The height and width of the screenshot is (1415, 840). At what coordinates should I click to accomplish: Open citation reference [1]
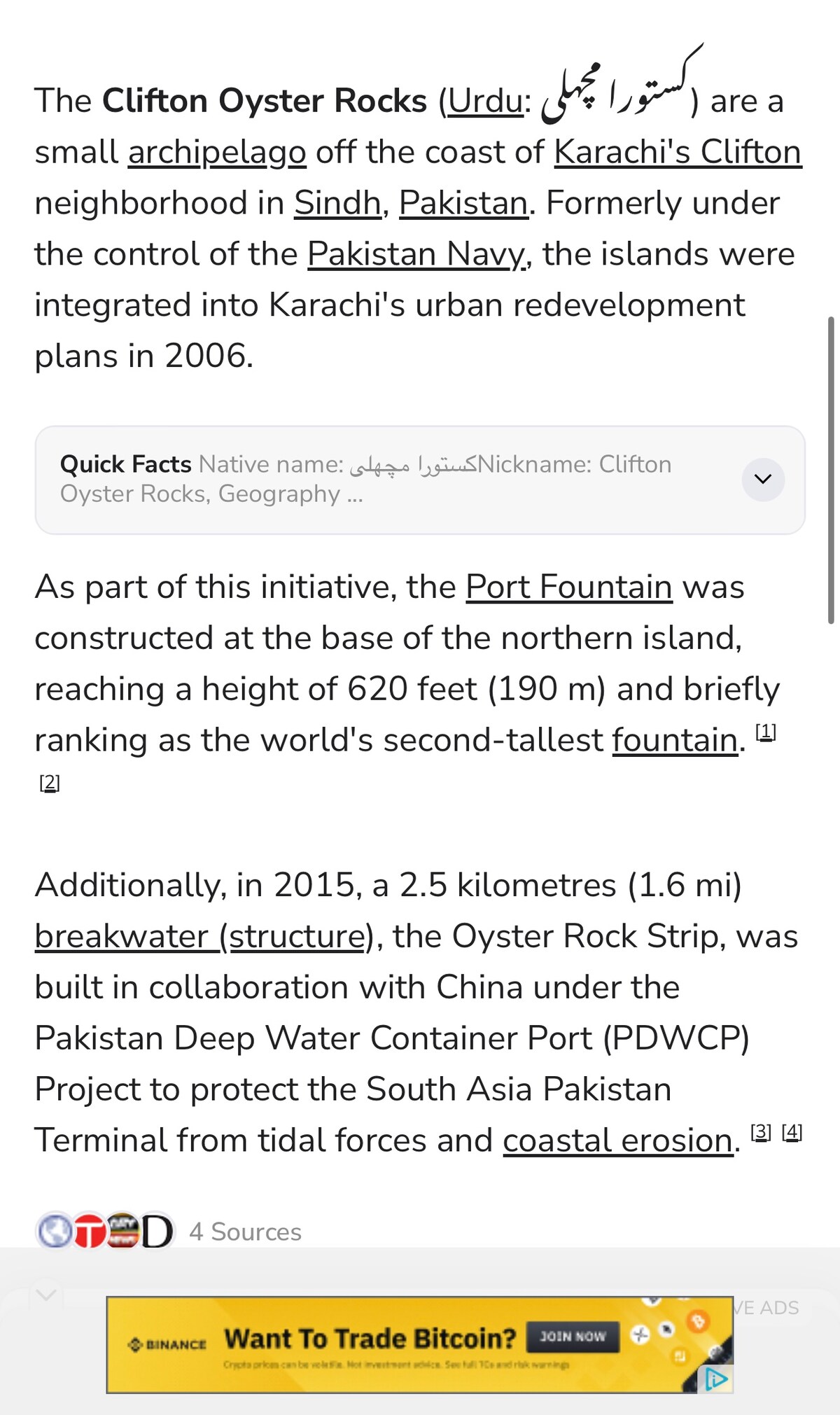tap(766, 732)
